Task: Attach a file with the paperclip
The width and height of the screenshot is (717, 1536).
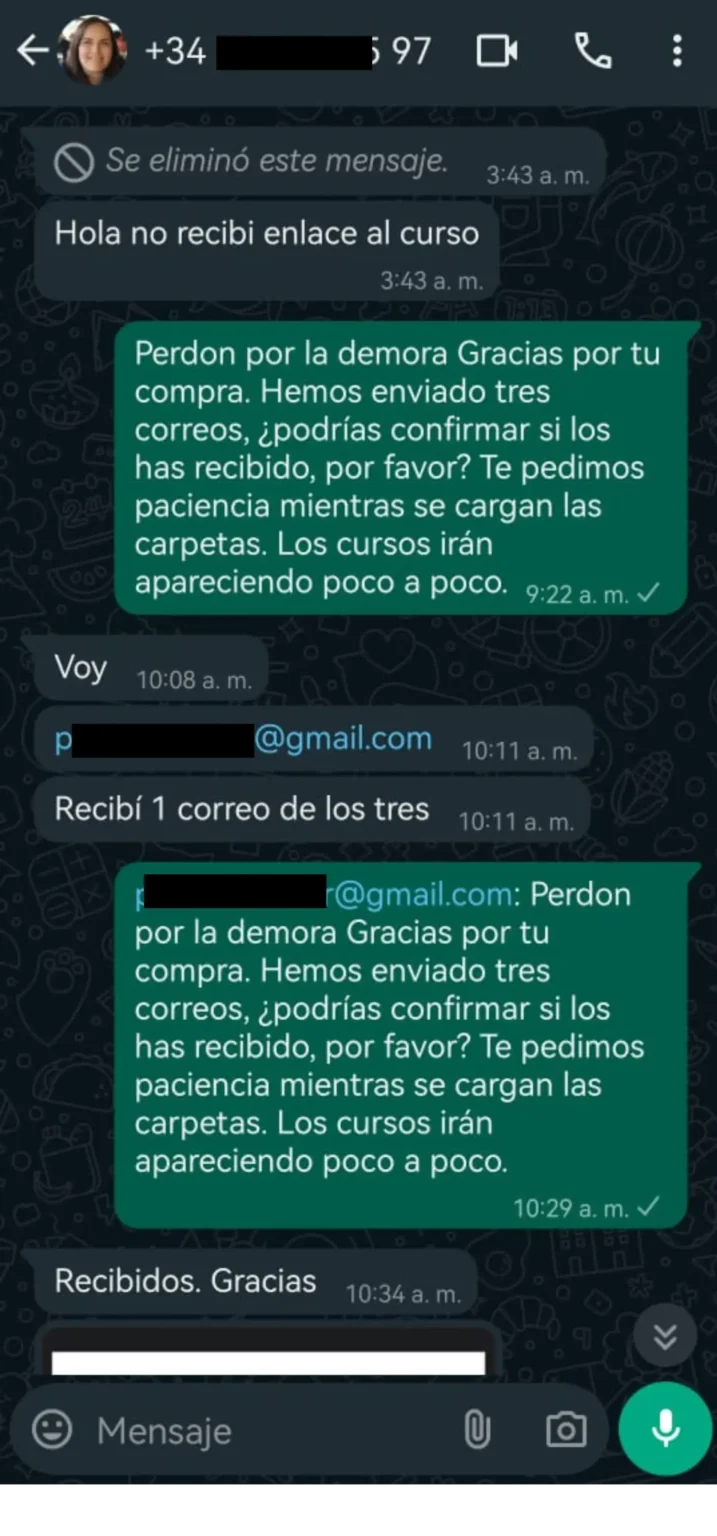Action: coord(477,1431)
